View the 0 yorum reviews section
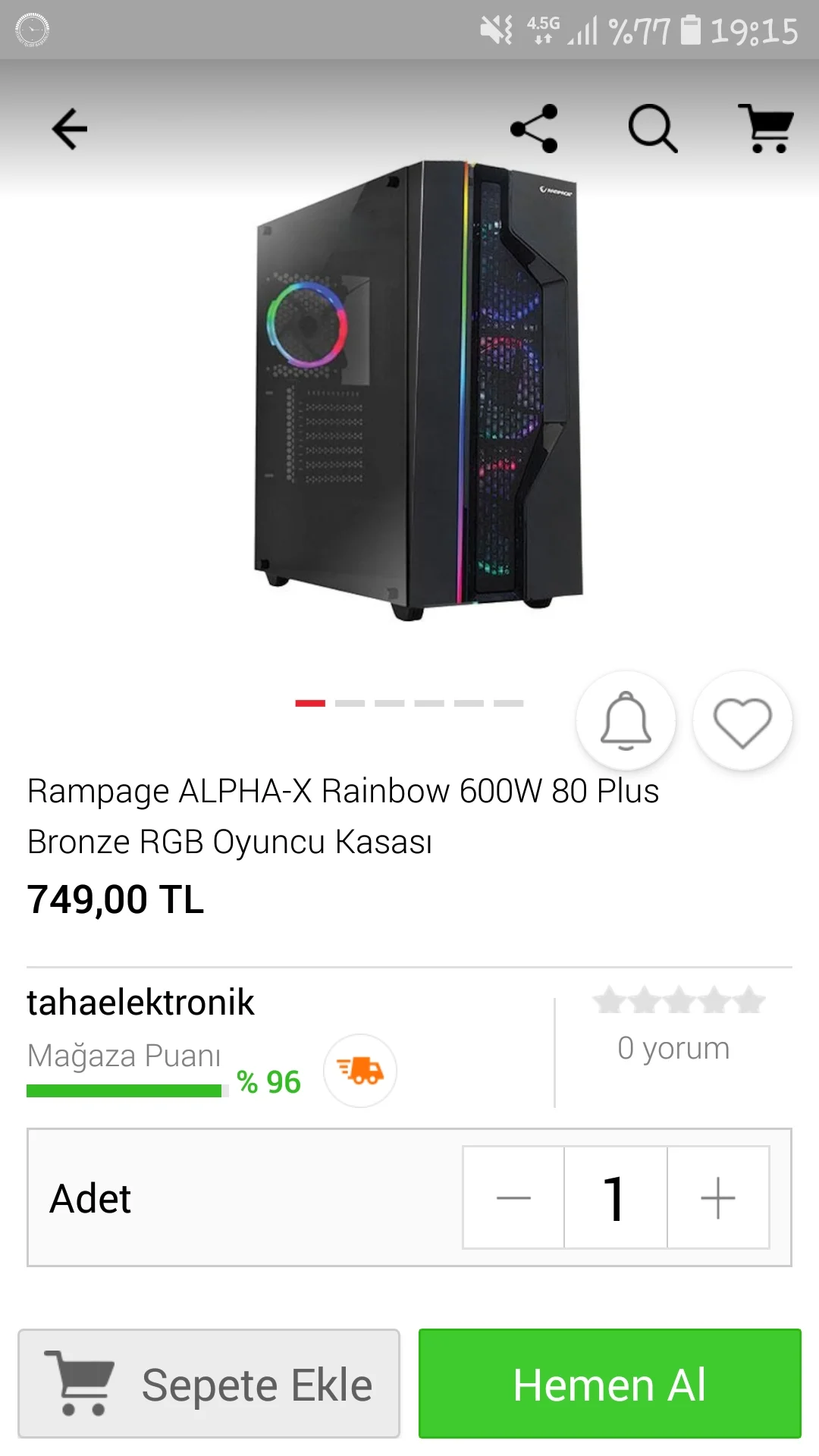 [x=673, y=1048]
